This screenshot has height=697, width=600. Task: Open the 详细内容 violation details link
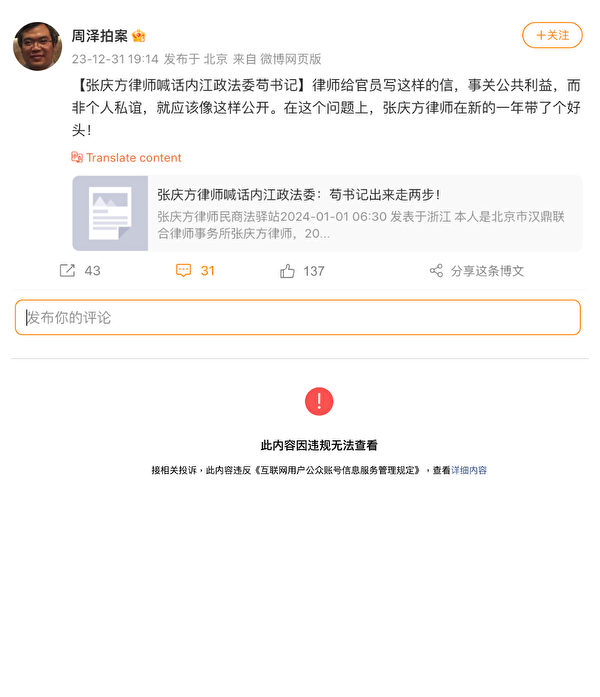pyautogui.click(x=469, y=469)
